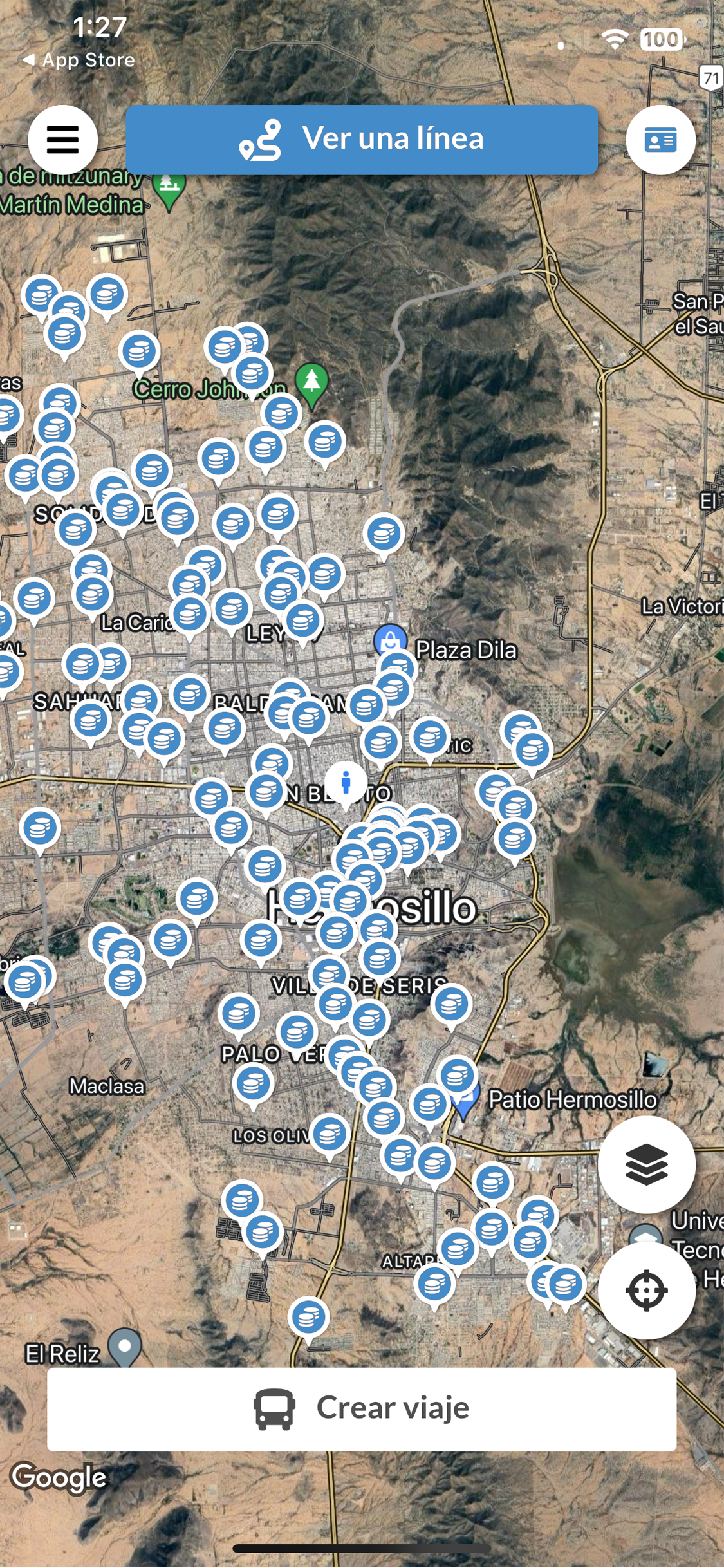Tap the 'Ver una línea' button
Screen dimensions: 724x1568
361,140
